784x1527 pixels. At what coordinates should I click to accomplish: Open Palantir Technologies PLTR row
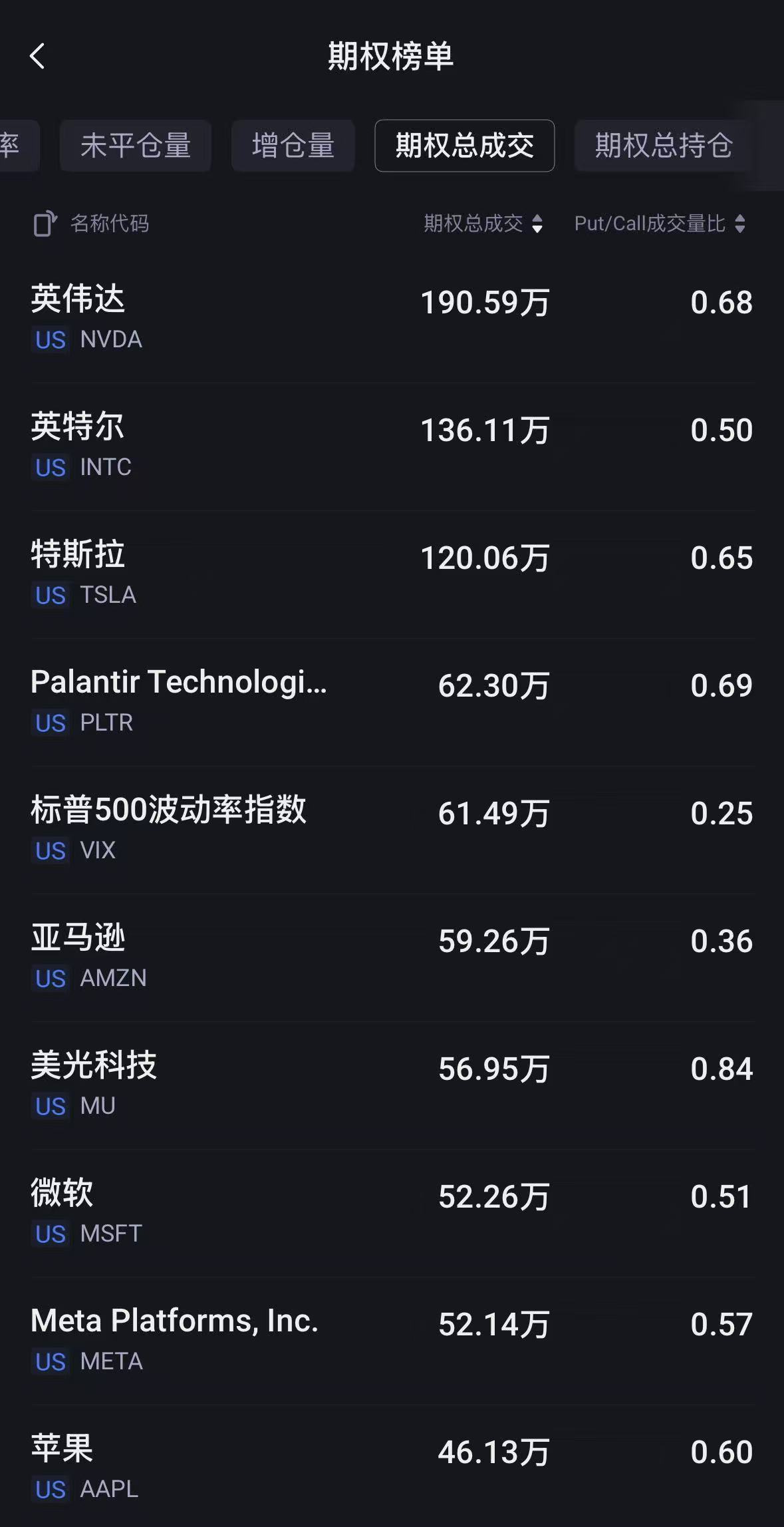coord(392,701)
